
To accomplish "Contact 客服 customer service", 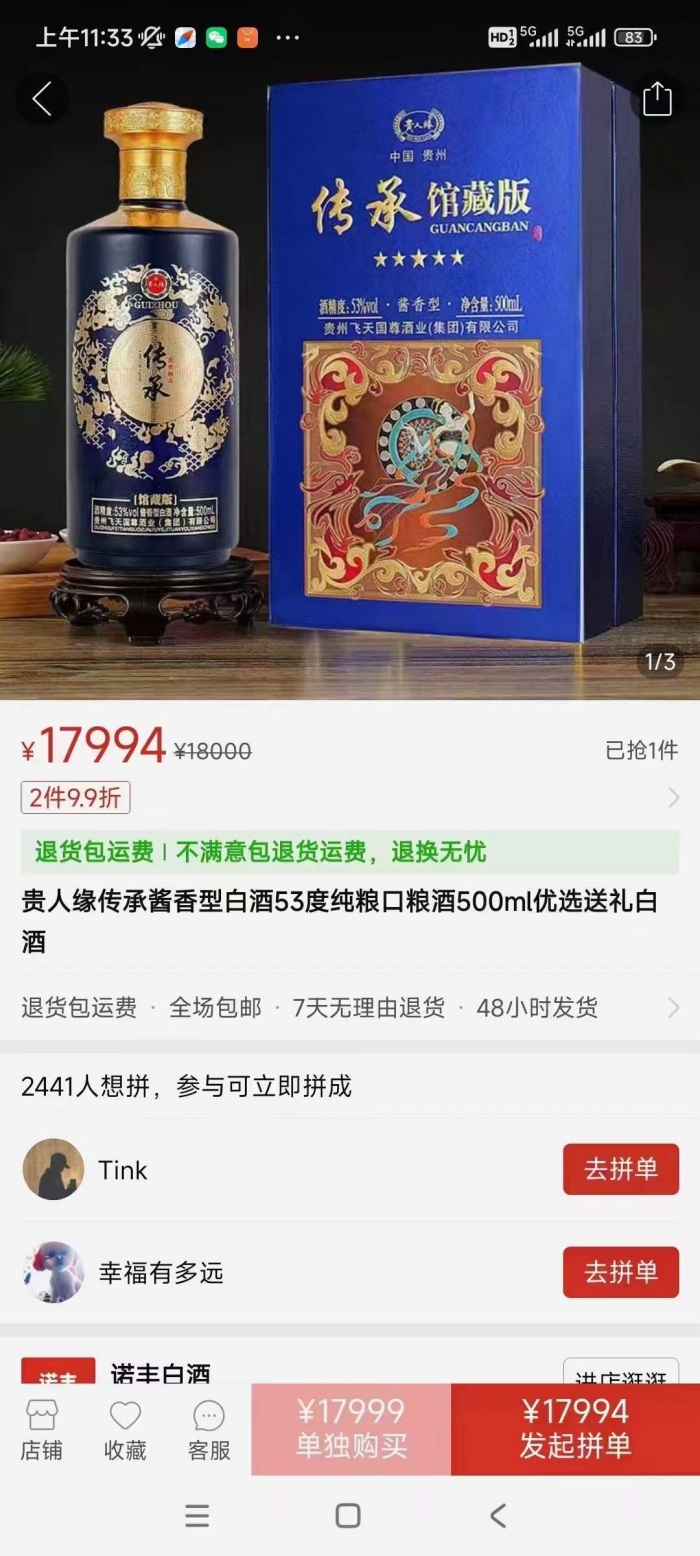I will [209, 1430].
